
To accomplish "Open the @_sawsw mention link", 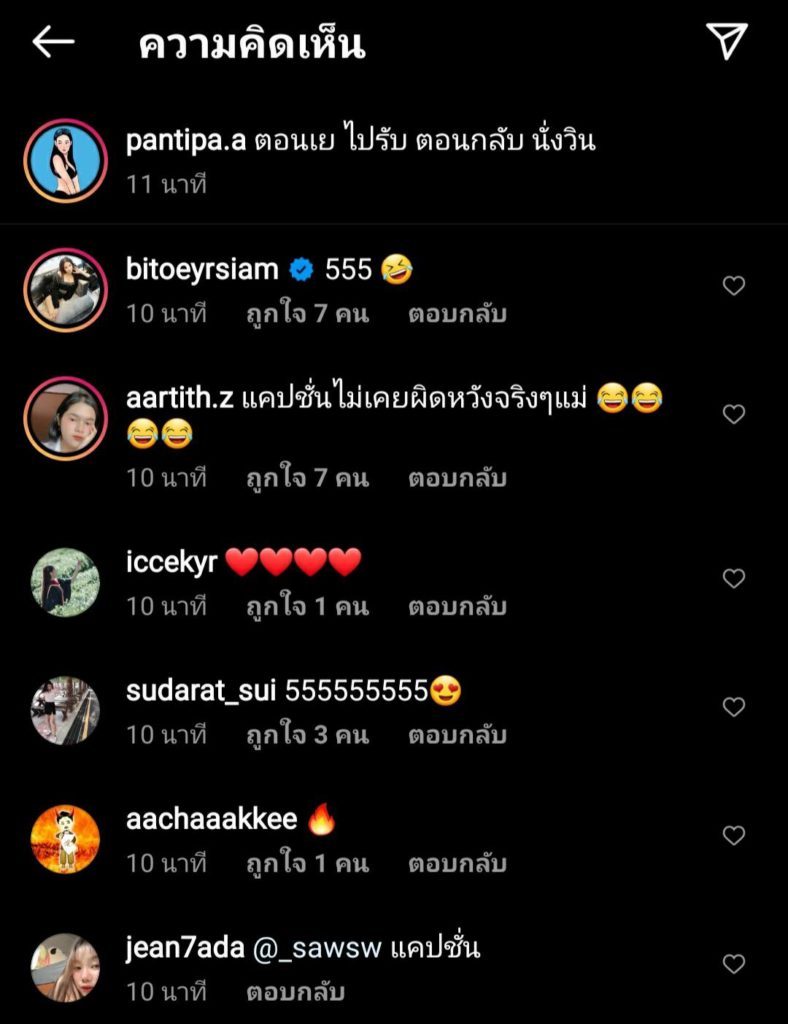I will tap(316, 948).
